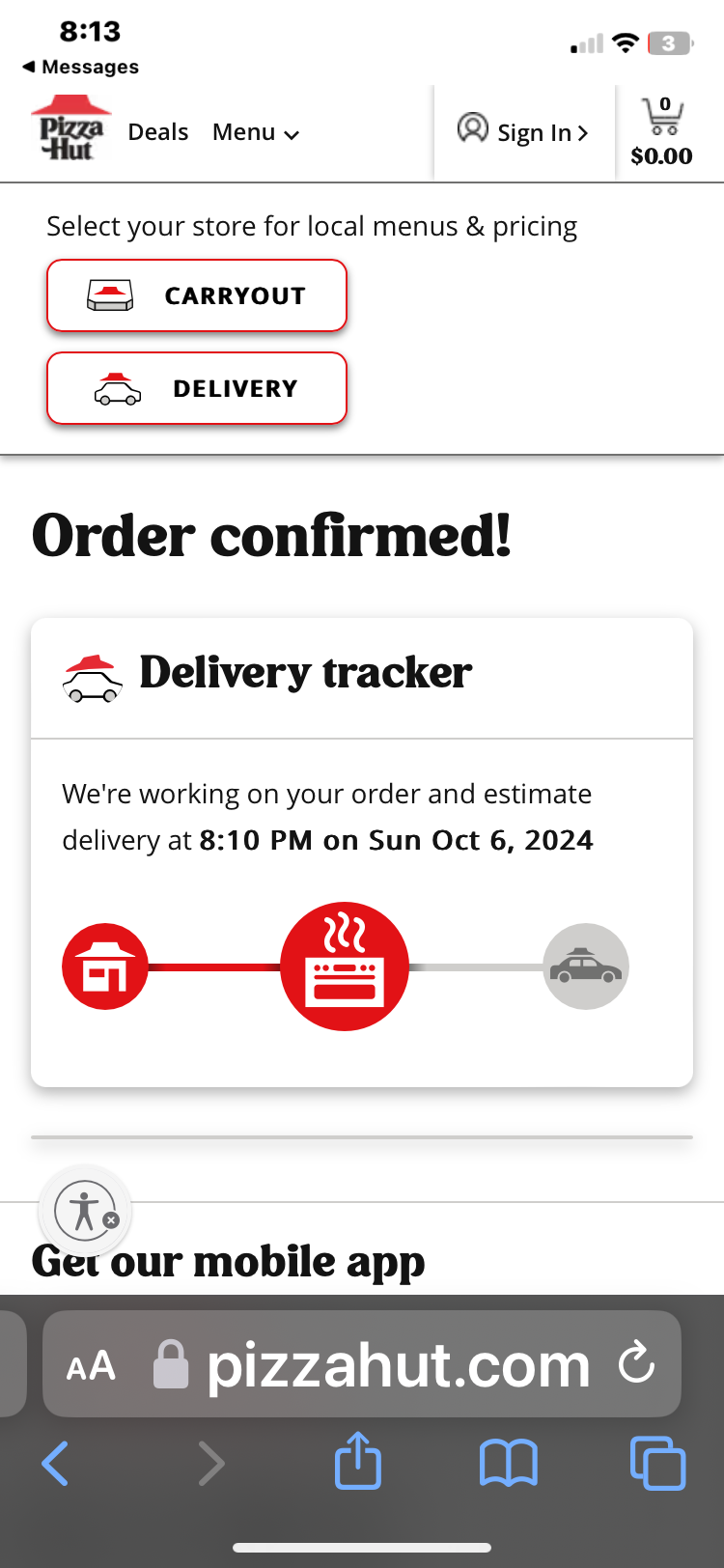
Task: Expand the Menu dropdown
Action: point(255,132)
